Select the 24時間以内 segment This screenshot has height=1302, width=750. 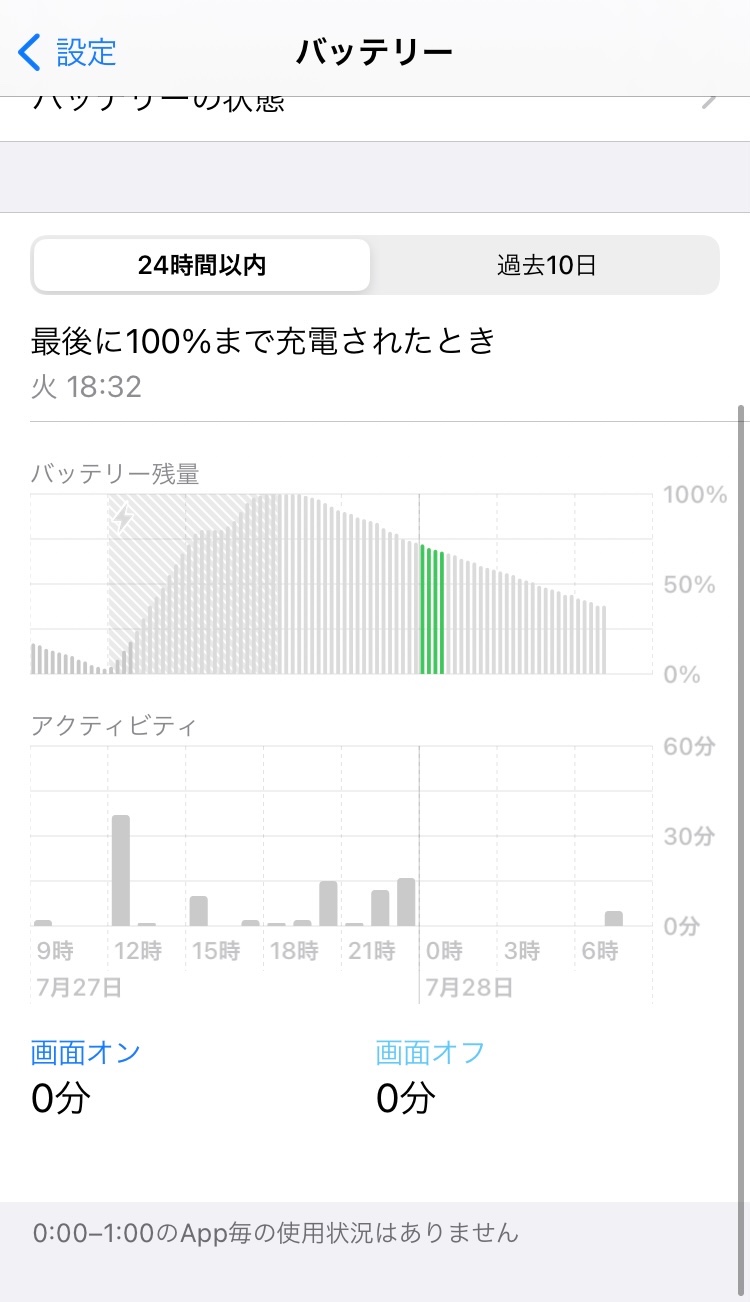pyautogui.click(x=202, y=265)
